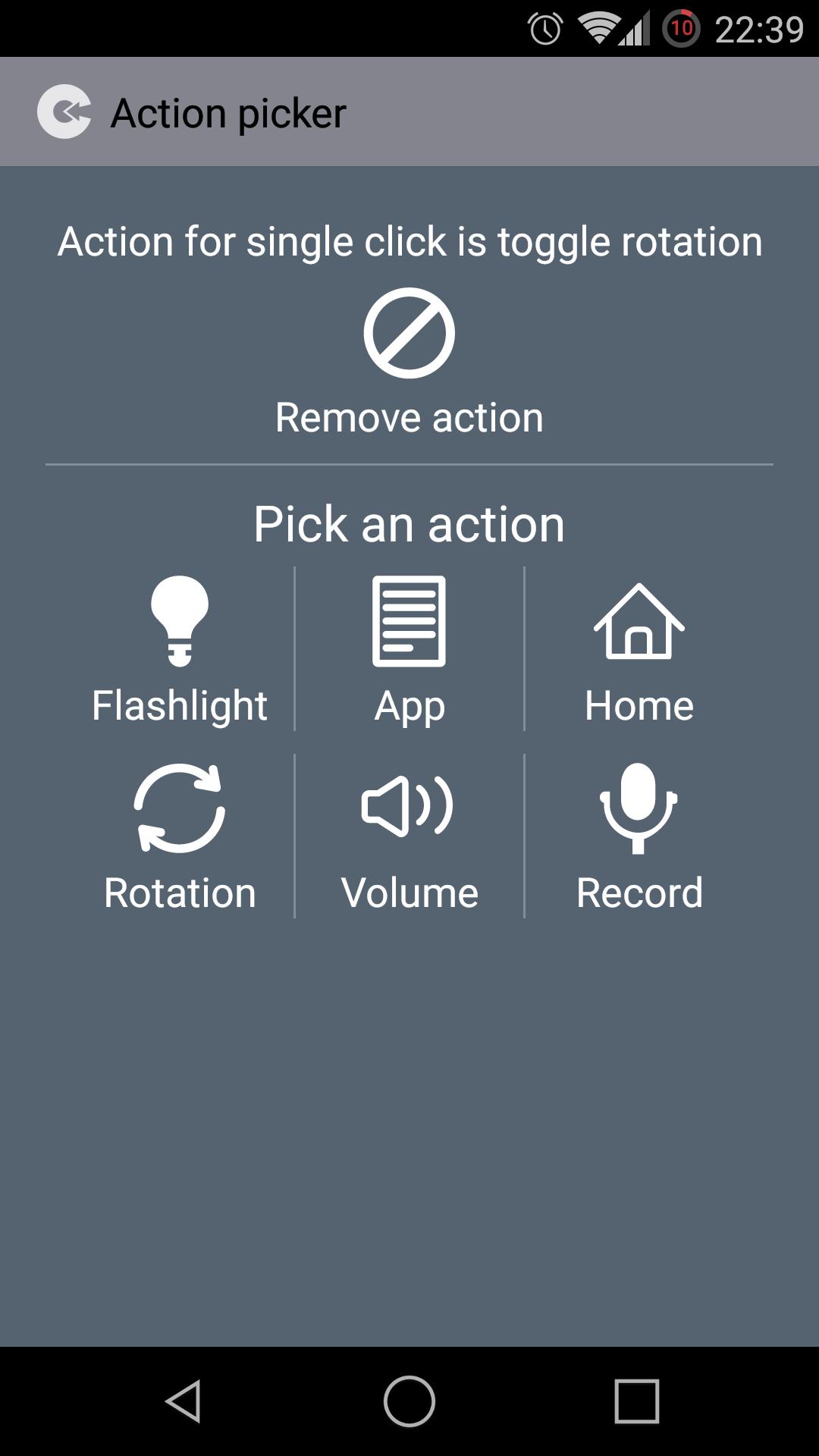This screenshot has height=1456, width=819.
Task: Select the Record microphone action
Action: (x=639, y=836)
